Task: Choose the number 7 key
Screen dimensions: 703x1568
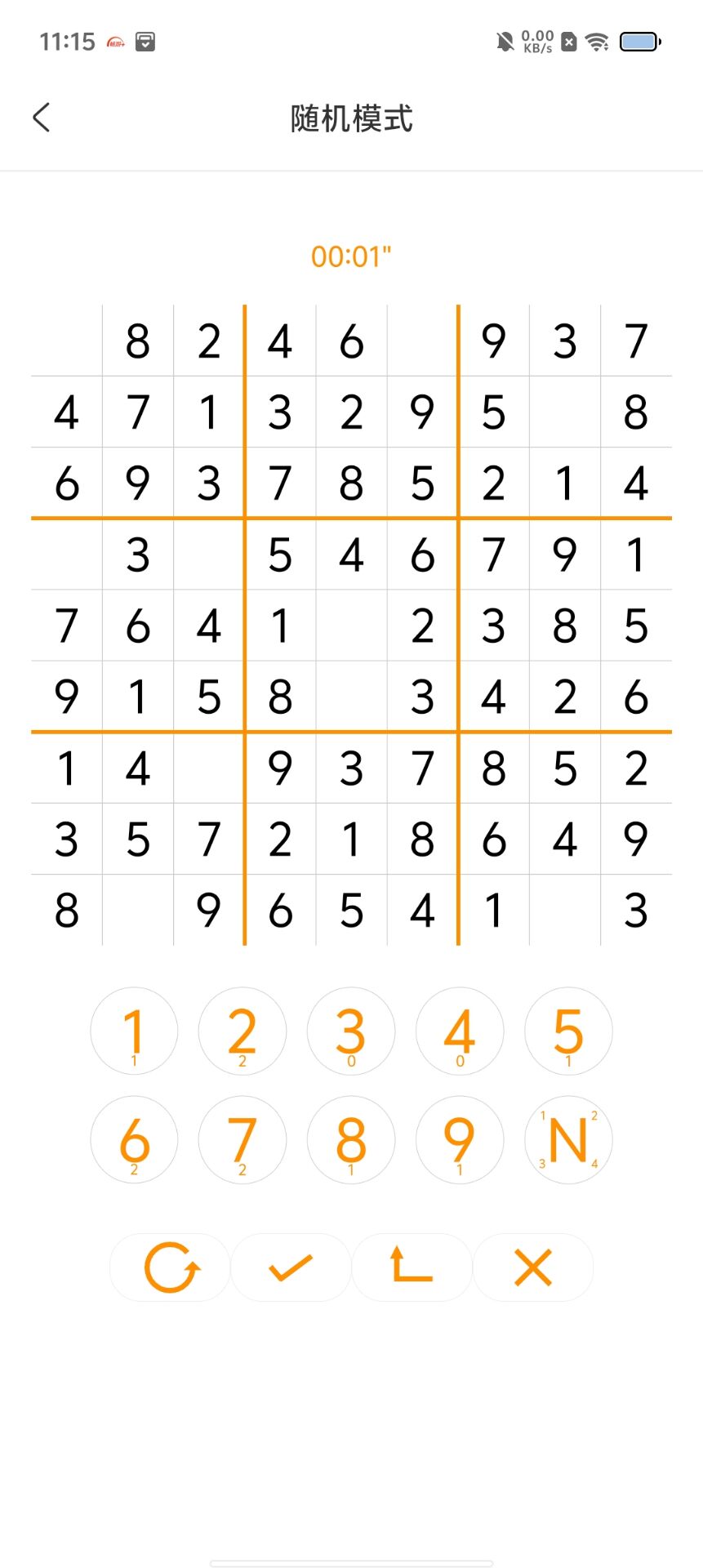Action: [242, 1140]
